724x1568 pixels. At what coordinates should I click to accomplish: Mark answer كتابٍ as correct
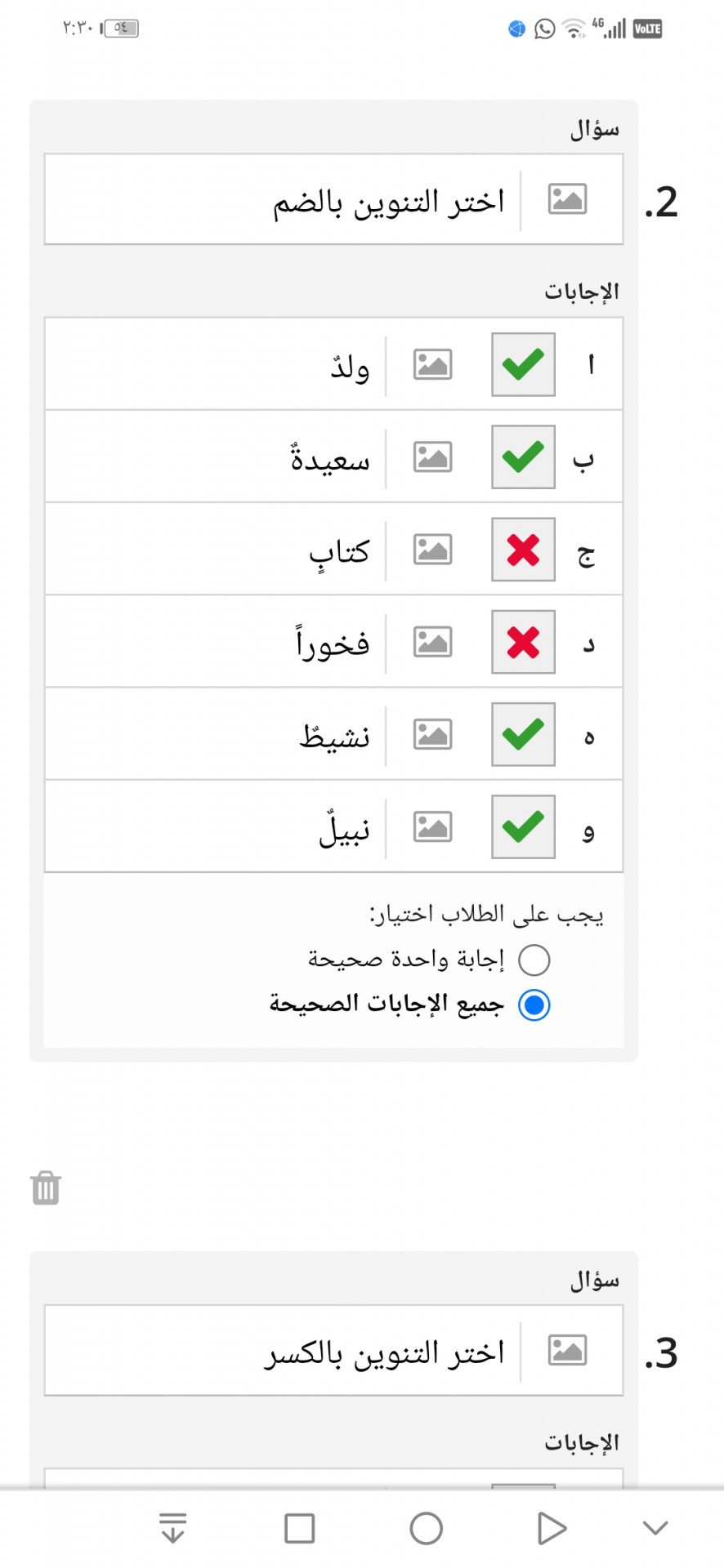coord(523,550)
